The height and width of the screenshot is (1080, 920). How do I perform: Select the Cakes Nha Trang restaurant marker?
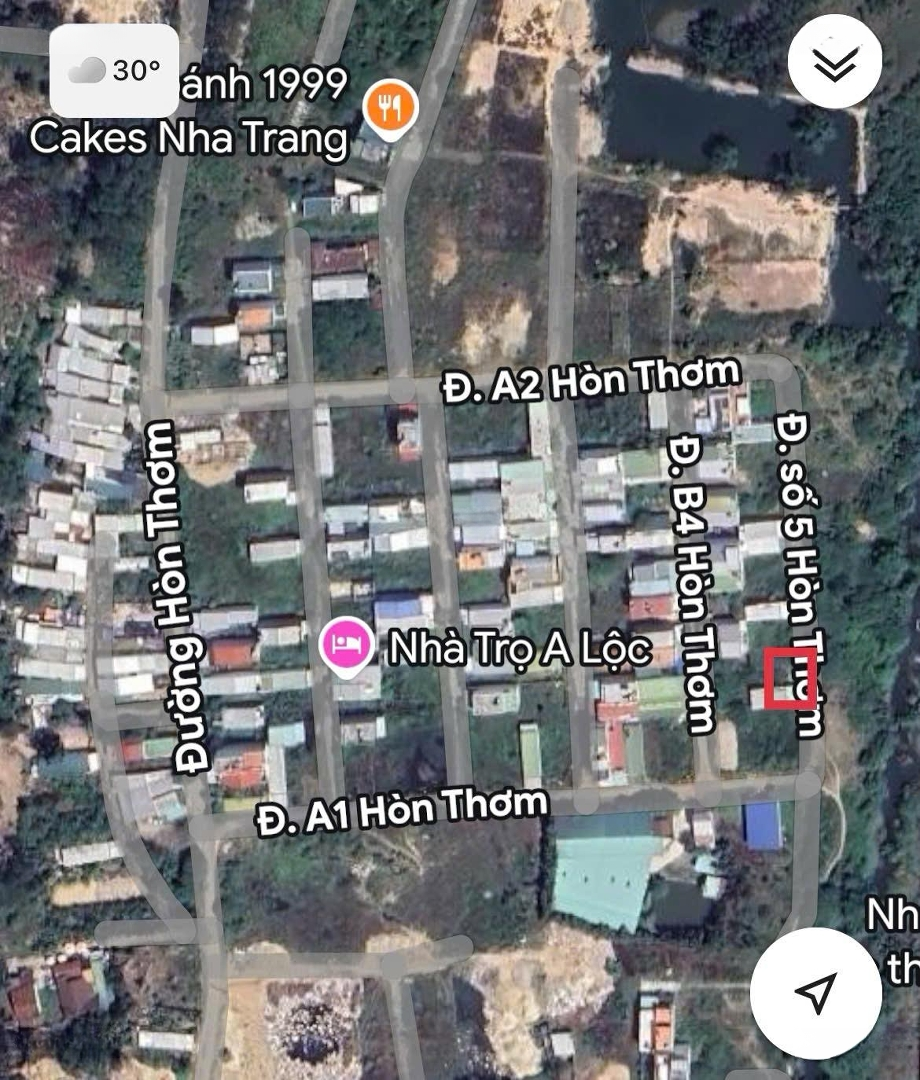pyautogui.click(x=391, y=107)
